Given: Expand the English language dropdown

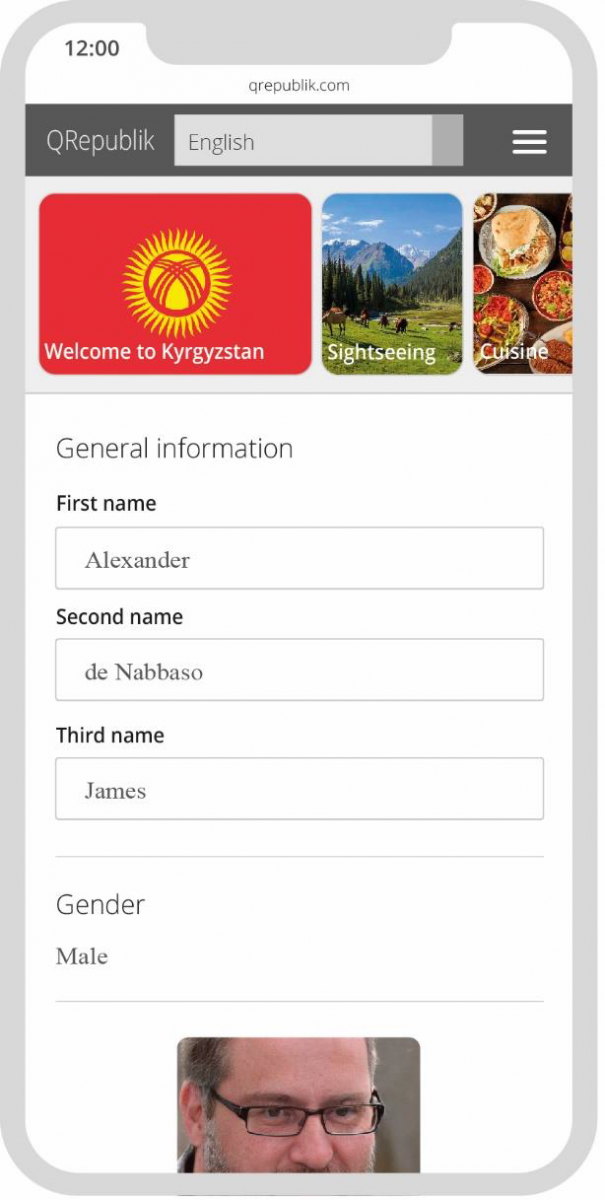Looking at the screenshot, I should tap(318, 141).
